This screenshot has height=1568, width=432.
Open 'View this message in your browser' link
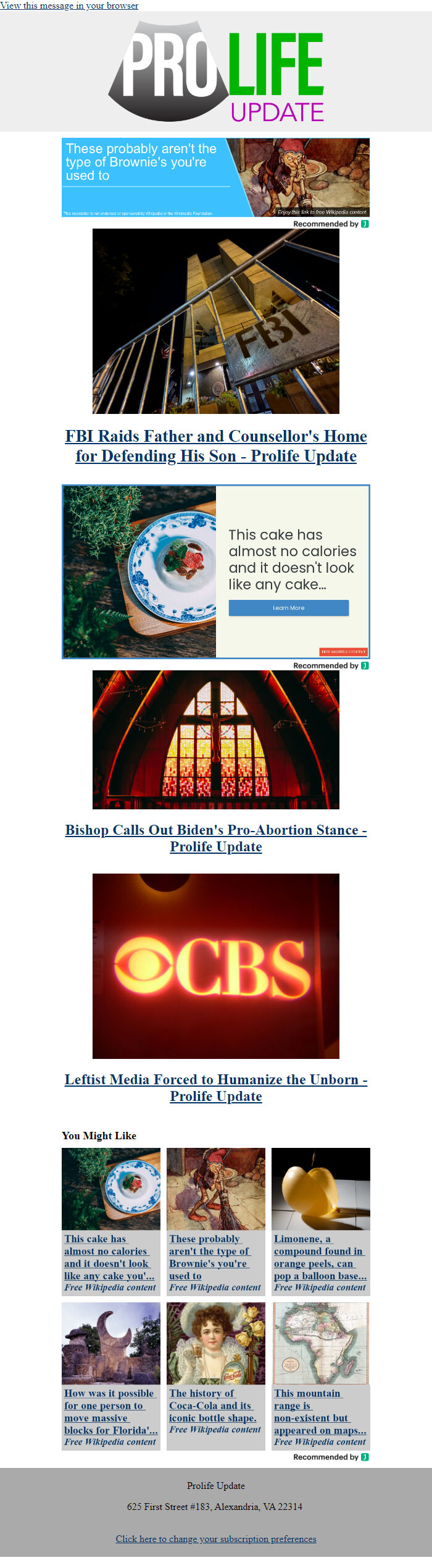pyautogui.click(x=69, y=6)
